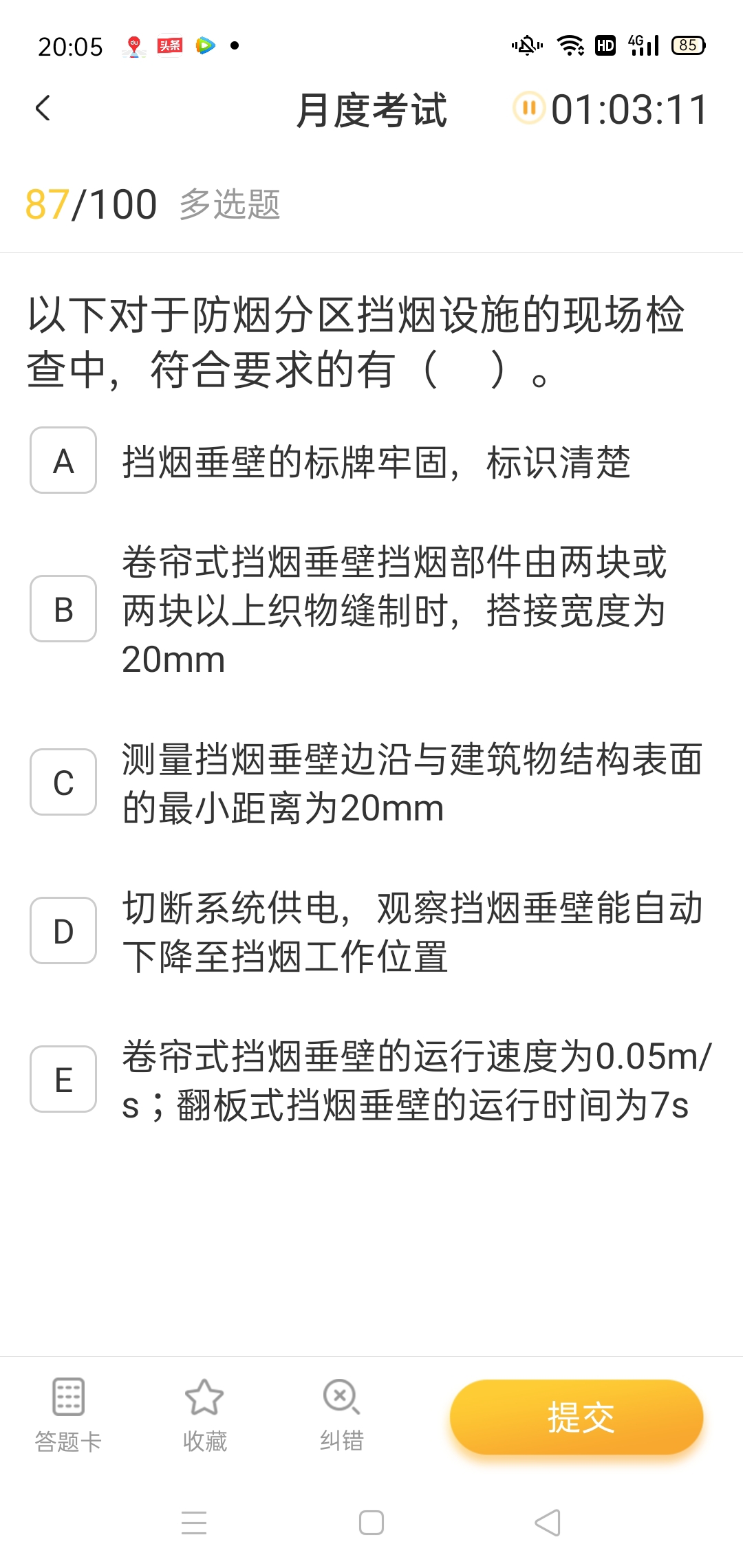Submit the exam with 提交
Image resolution: width=743 pixels, height=1568 pixels.
click(x=577, y=1417)
